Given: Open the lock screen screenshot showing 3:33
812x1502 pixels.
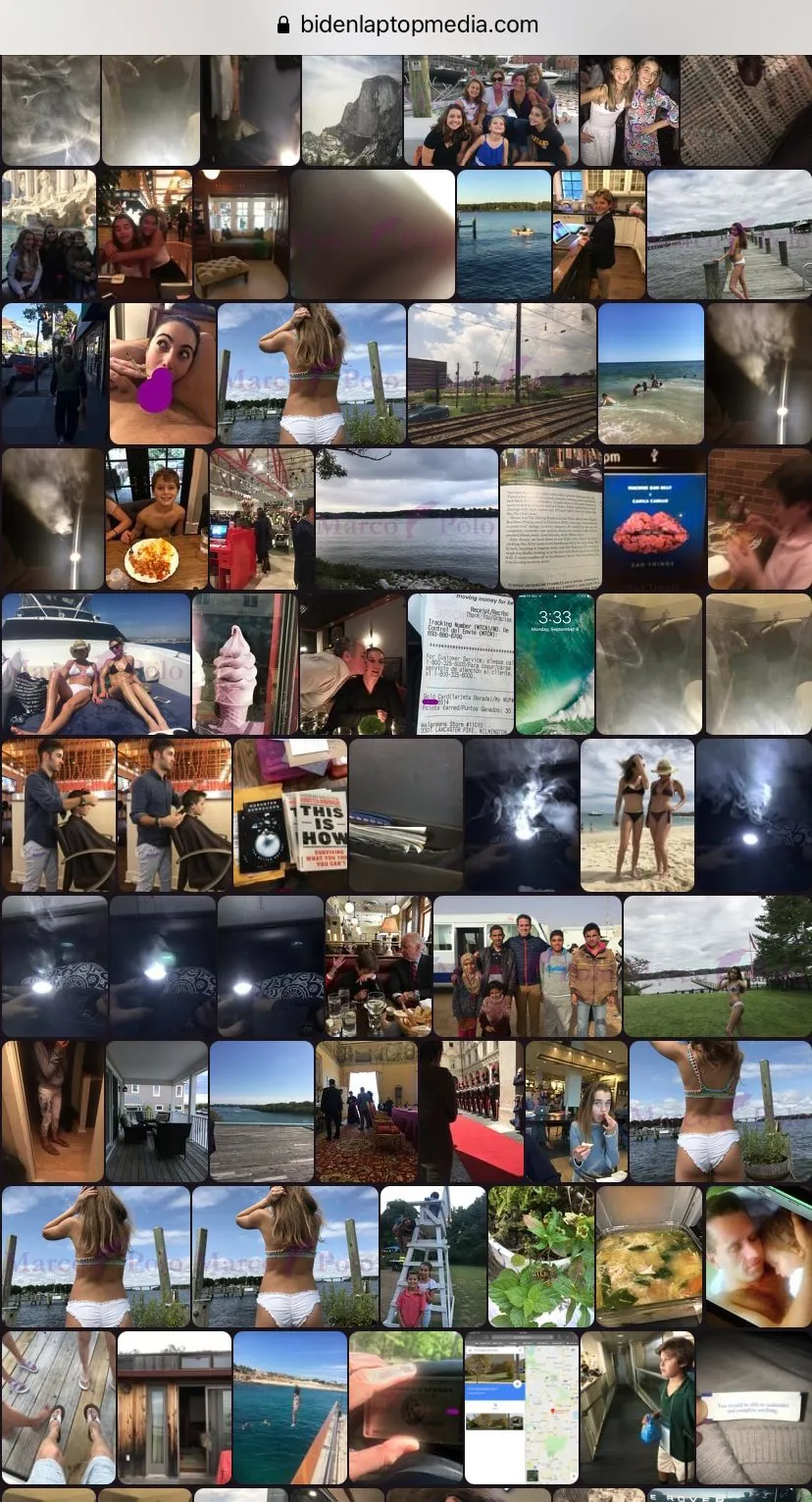Looking at the screenshot, I should 555,664.
